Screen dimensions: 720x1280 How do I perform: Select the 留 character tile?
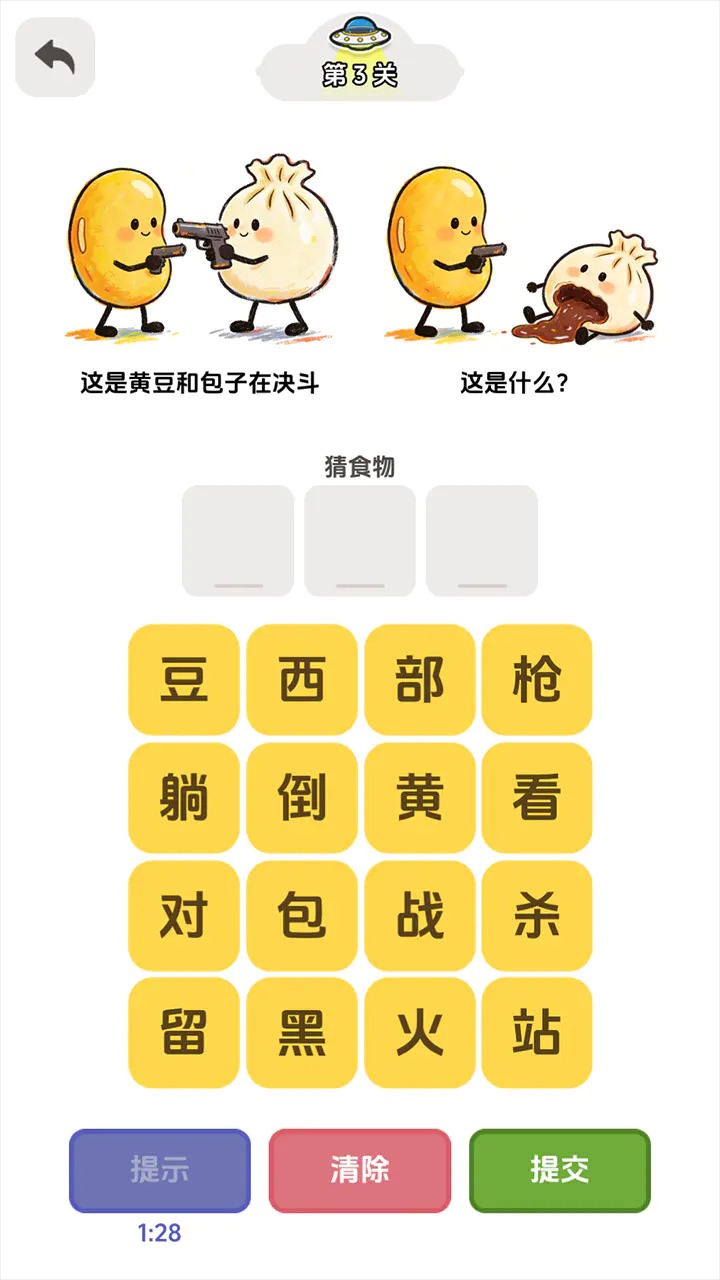(x=184, y=1033)
